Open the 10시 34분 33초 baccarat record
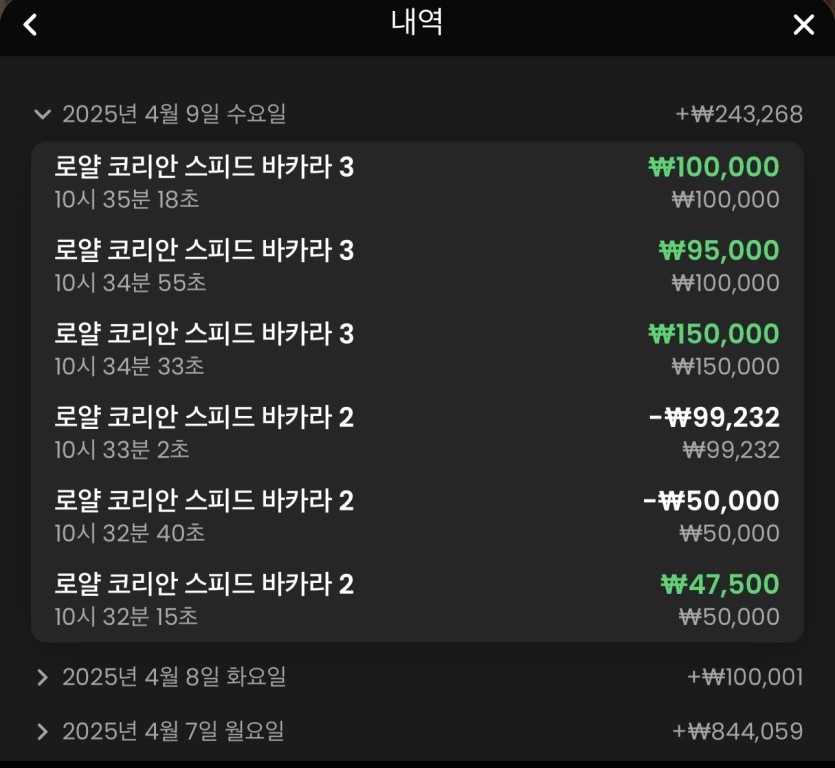The width and height of the screenshot is (835, 768). click(x=416, y=349)
